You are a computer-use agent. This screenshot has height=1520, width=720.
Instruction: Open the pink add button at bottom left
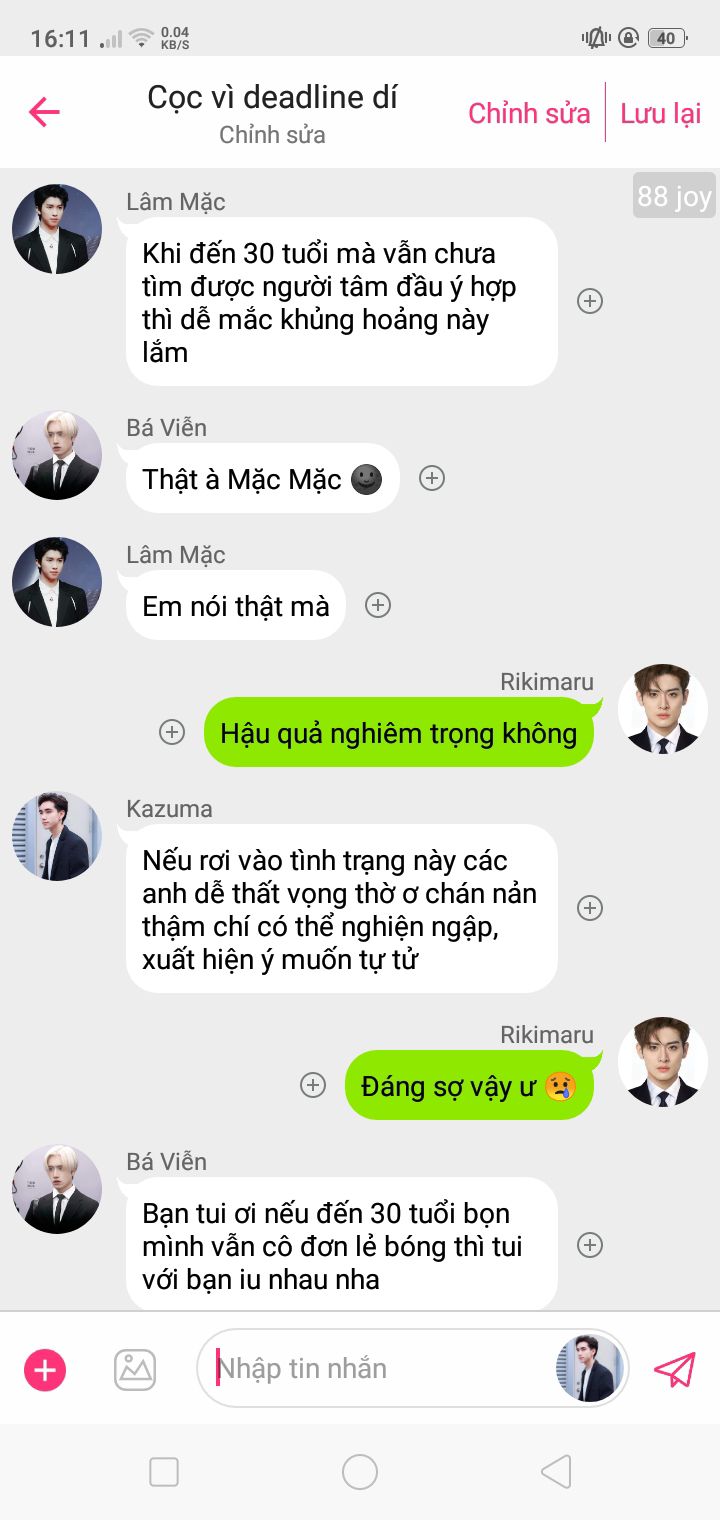point(45,1369)
